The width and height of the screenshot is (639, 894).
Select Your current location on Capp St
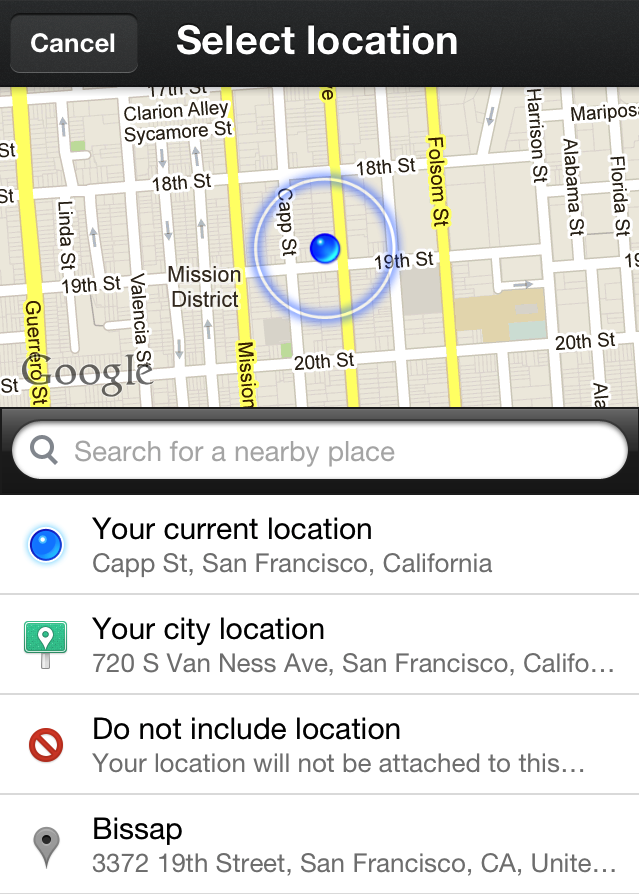click(320, 545)
